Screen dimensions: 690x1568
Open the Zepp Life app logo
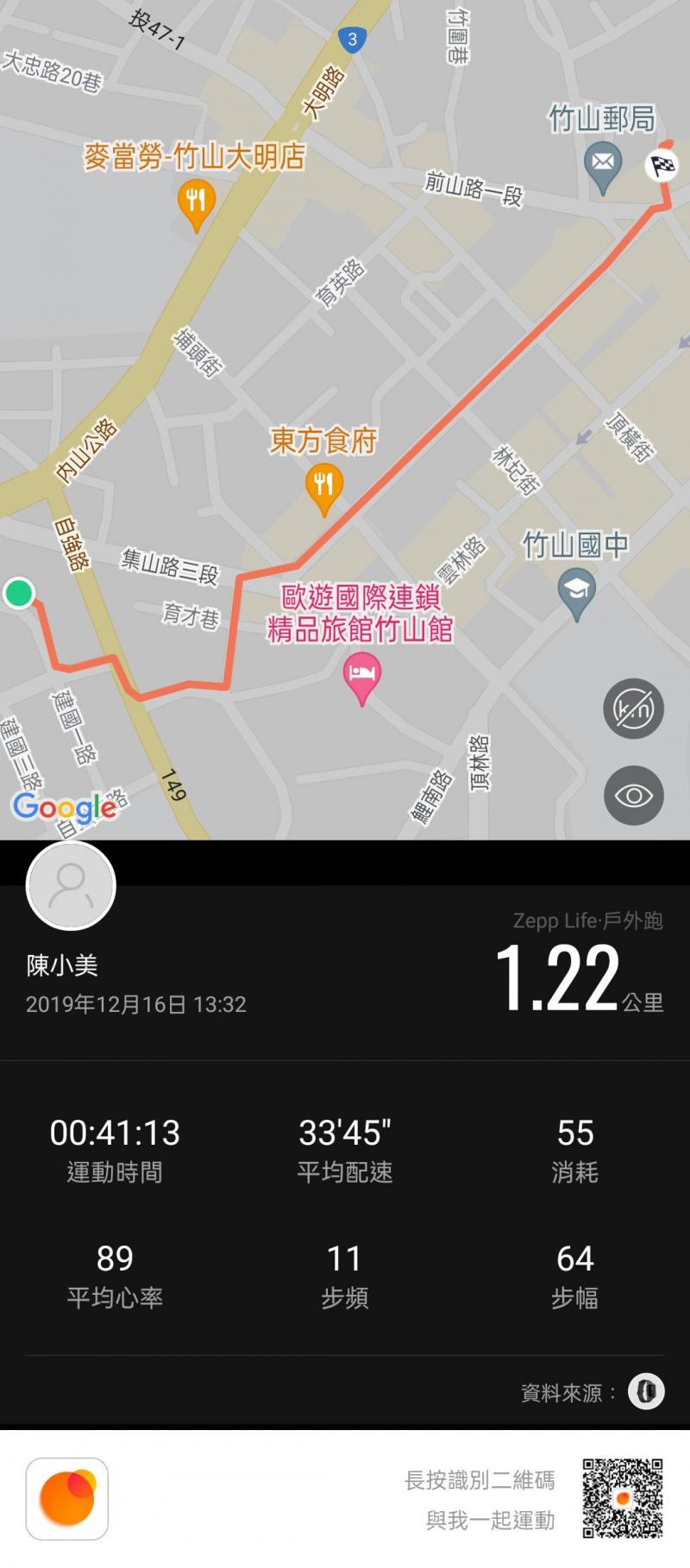tap(66, 1497)
